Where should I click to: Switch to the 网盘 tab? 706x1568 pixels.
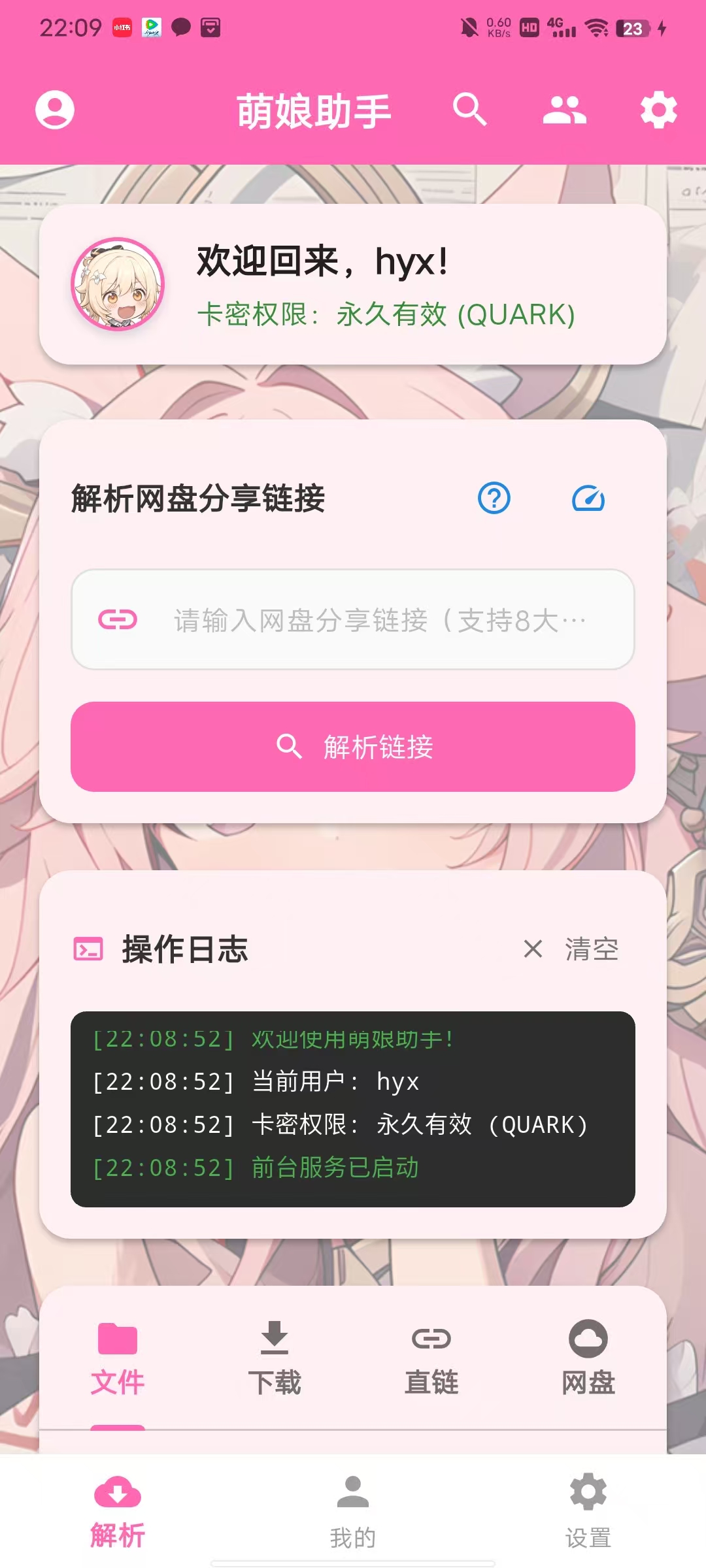(588, 1359)
